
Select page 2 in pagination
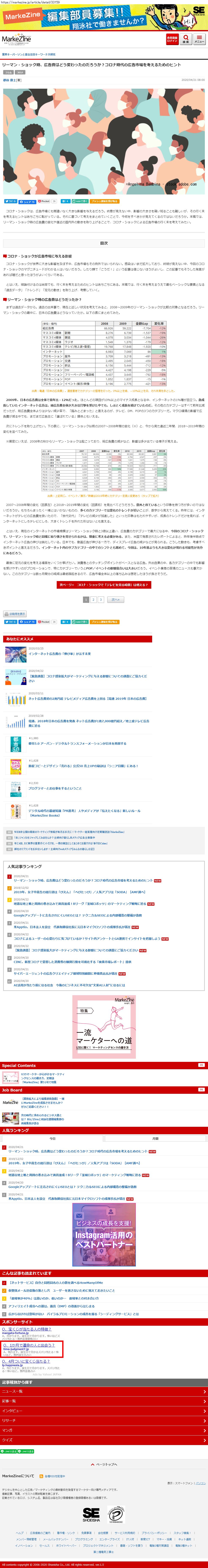click(x=93, y=599)
